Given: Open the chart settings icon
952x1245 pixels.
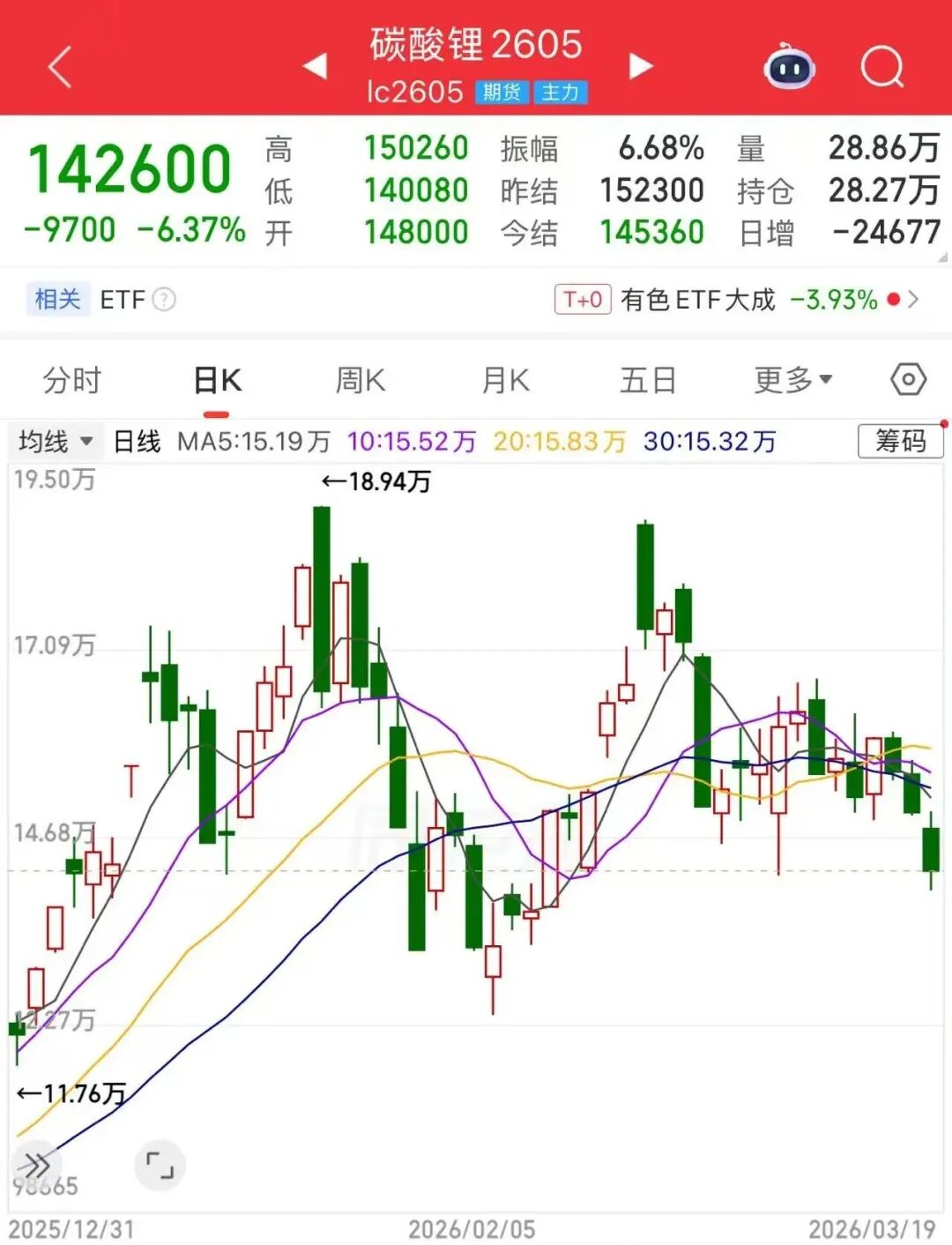Looking at the screenshot, I should [908, 380].
